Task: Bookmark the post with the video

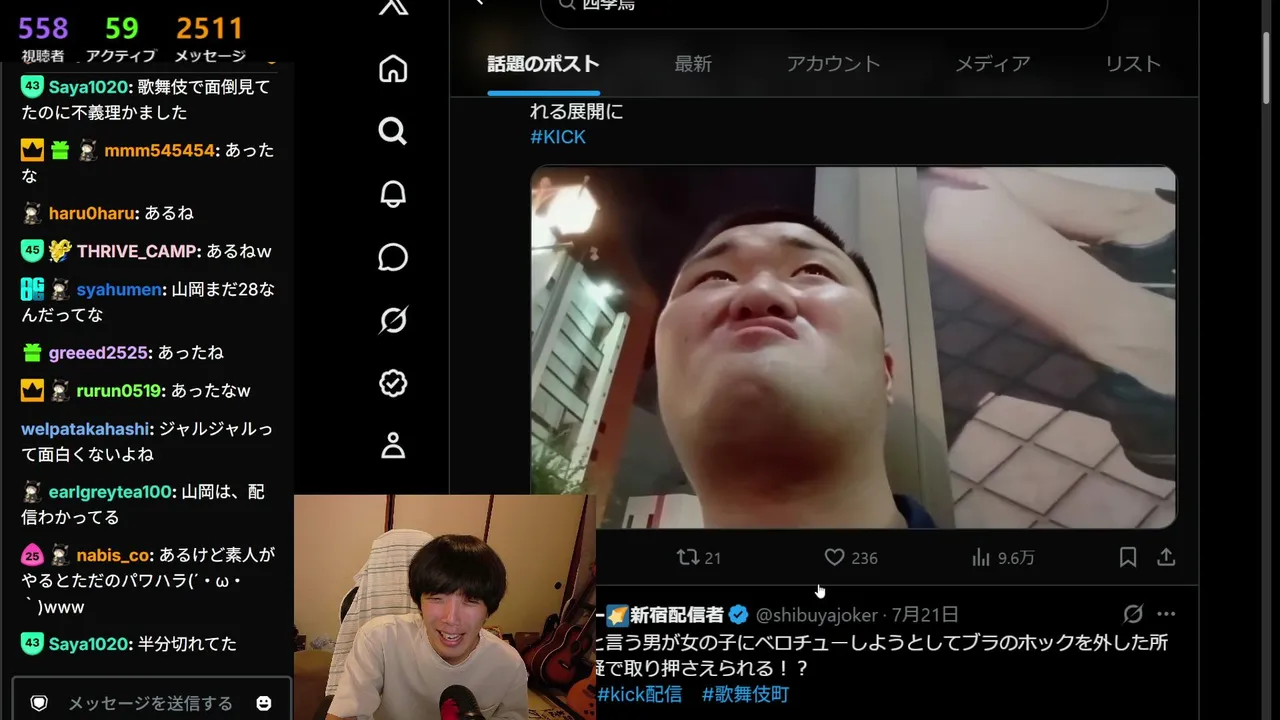Action: click(x=1128, y=558)
